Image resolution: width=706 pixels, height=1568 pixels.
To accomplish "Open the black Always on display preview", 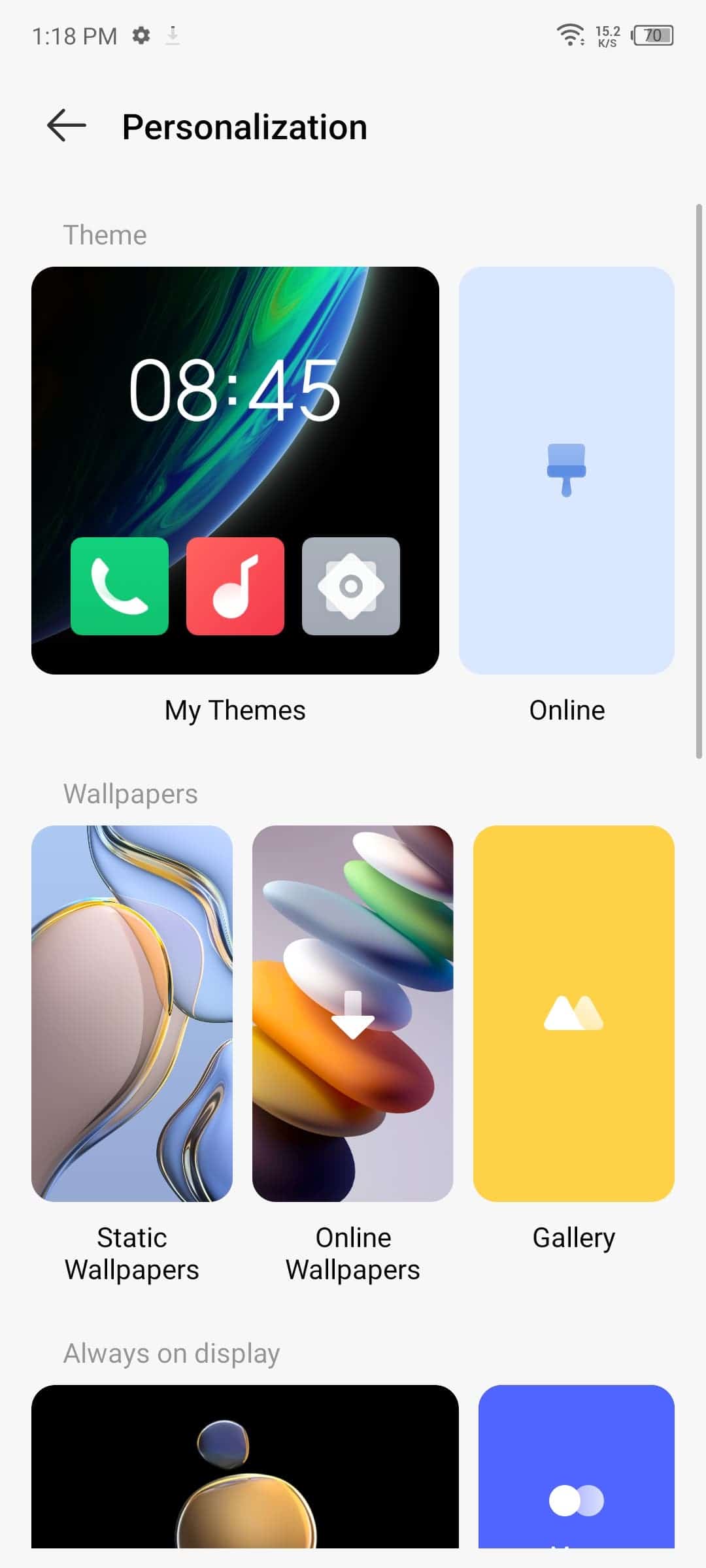I will (245, 1466).
